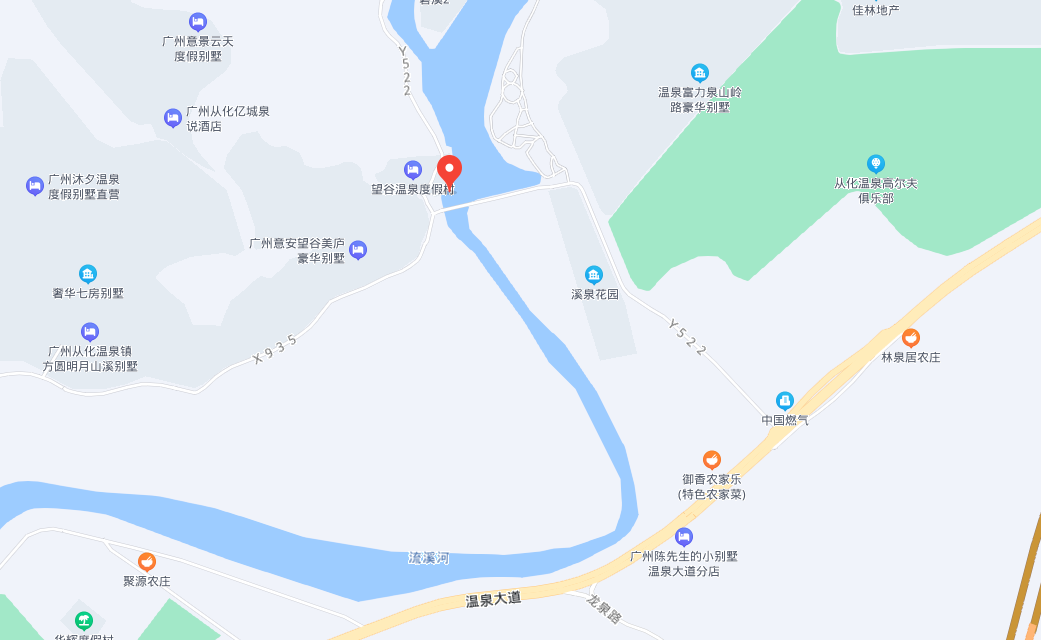The width and height of the screenshot is (1041, 640).
Task: Tap 广州陈先生的小别墅温泉大道分店 marker
Action: (x=684, y=537)
